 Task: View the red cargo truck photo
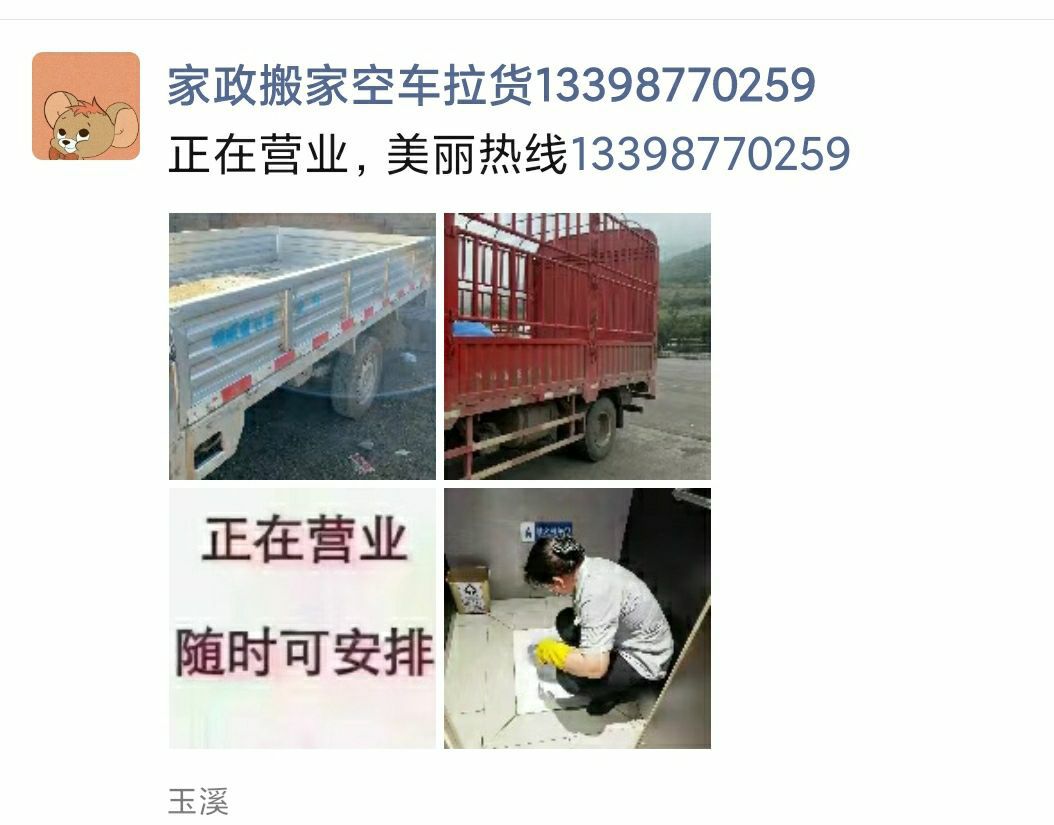pyautogui.click(x=577, y=346)
